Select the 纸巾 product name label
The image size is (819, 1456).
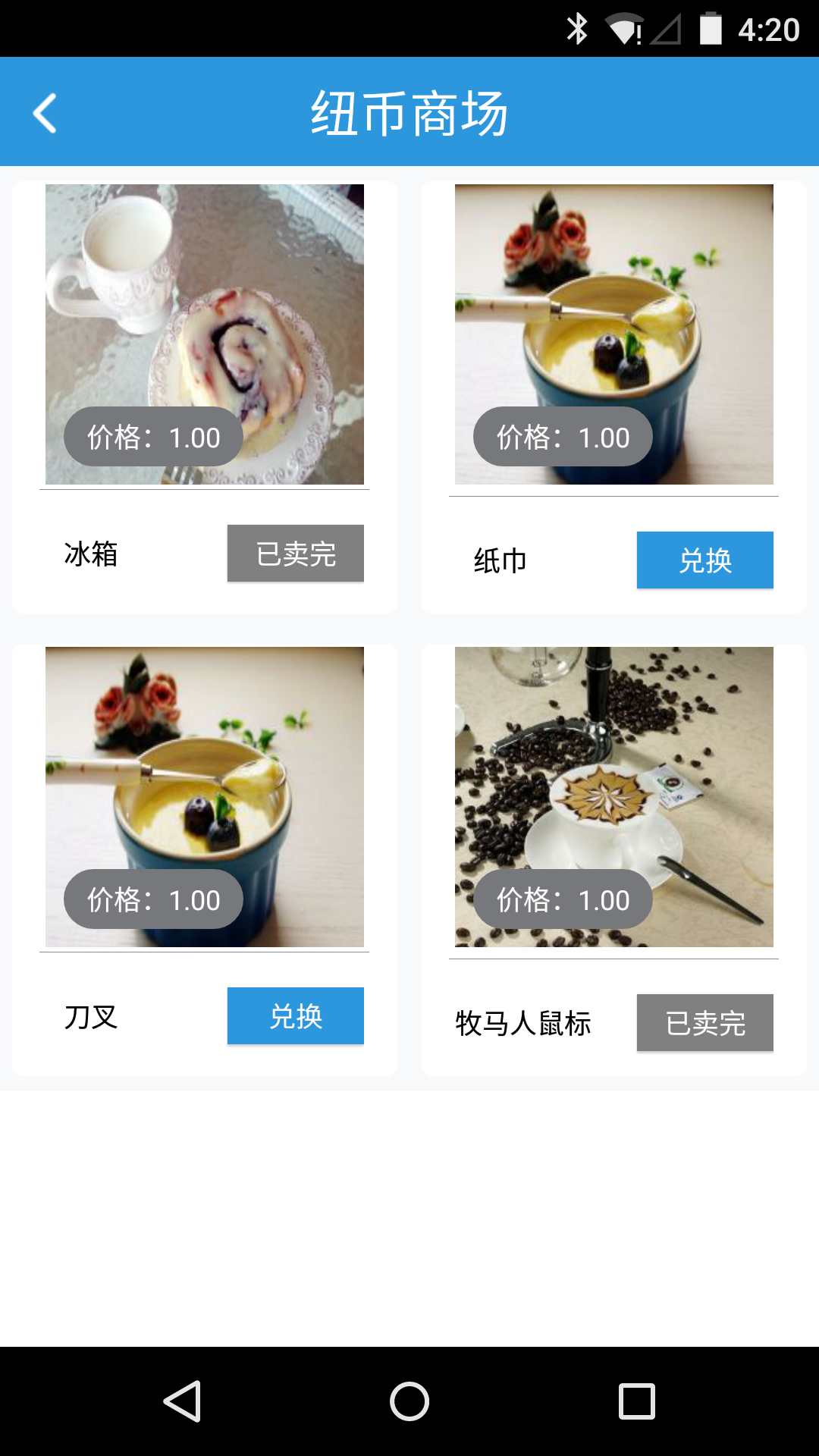click(500, 560)
